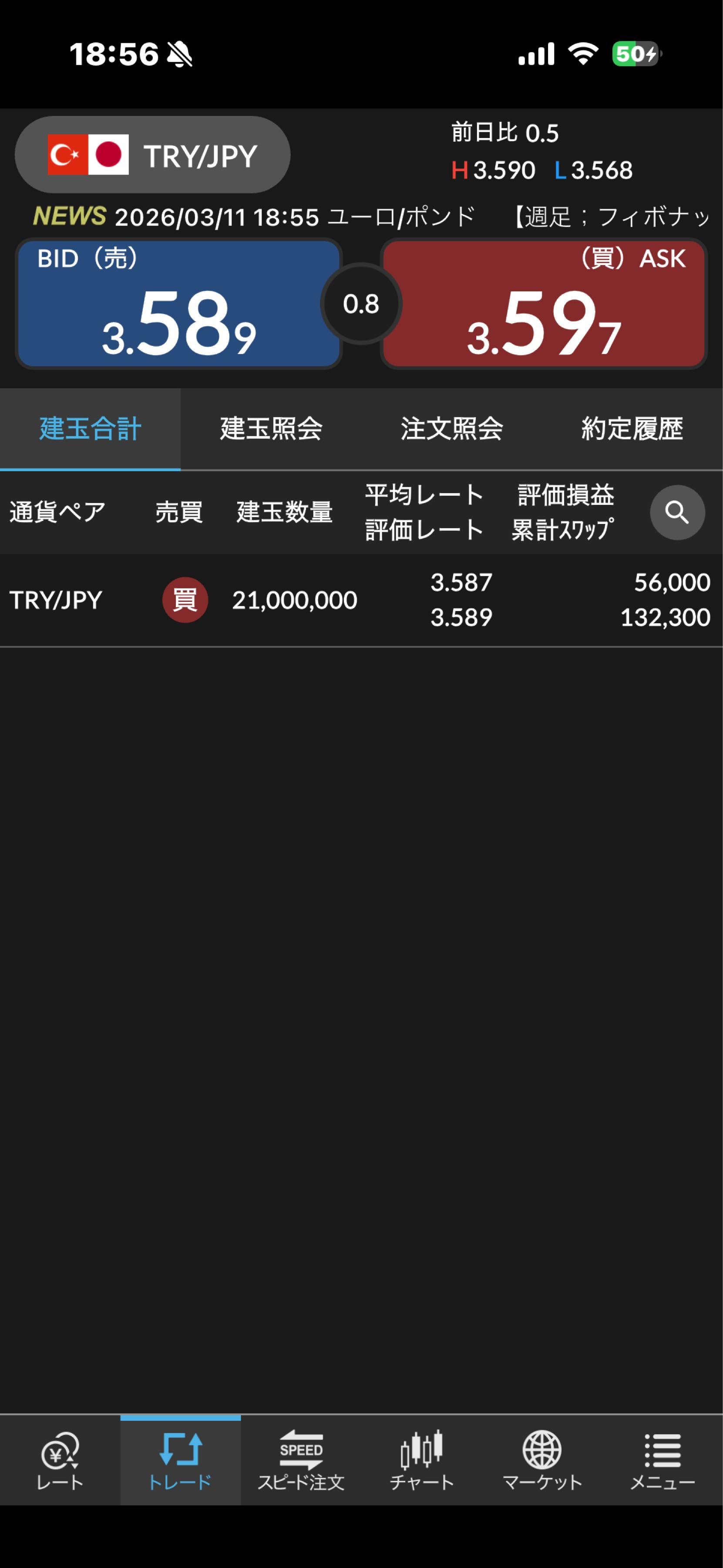Image resolution: width=723 pixels, height=1568 pixels.
Task: Switch to the 注文照会 tab
Action: pyautogui.click(x=451, y=429)
